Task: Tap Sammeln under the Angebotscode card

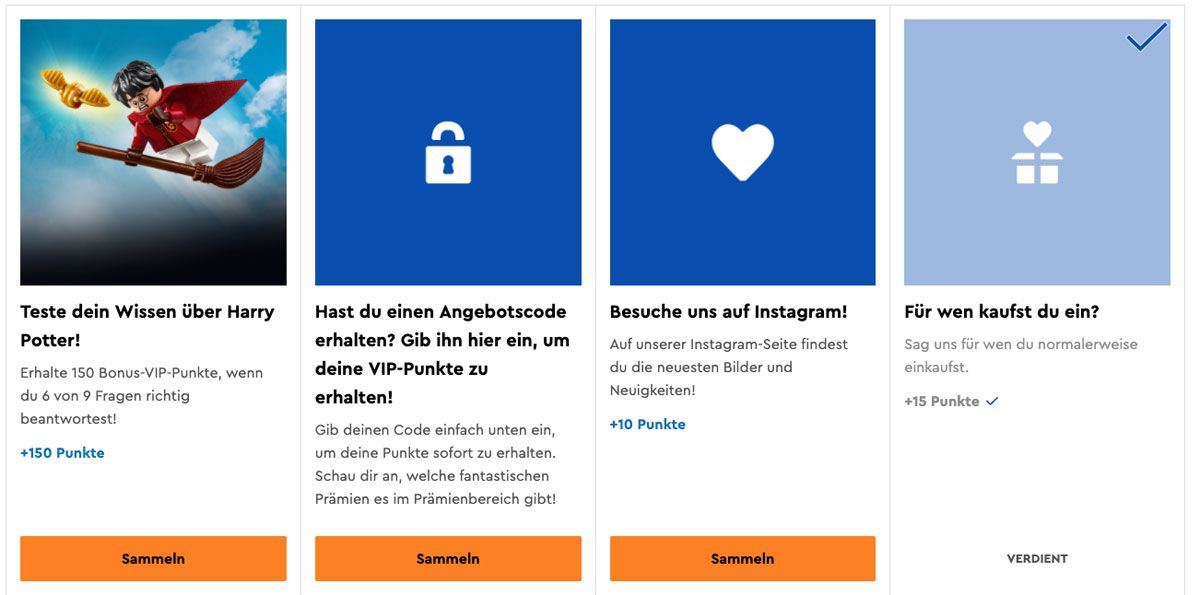Action: pyautogui.click(x=448, y=558)
